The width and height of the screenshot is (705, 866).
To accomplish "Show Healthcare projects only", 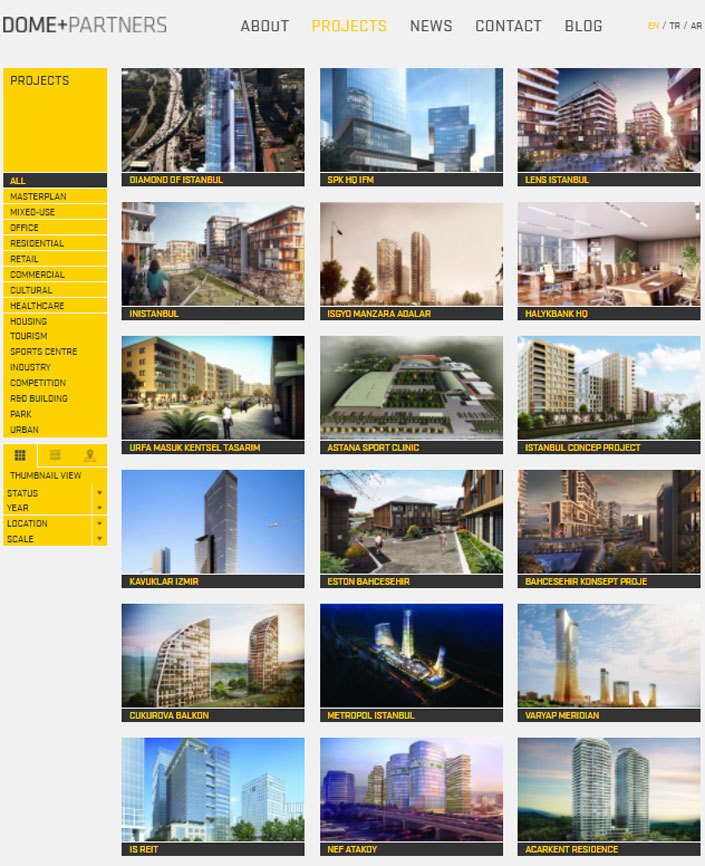I will (37, 306).
